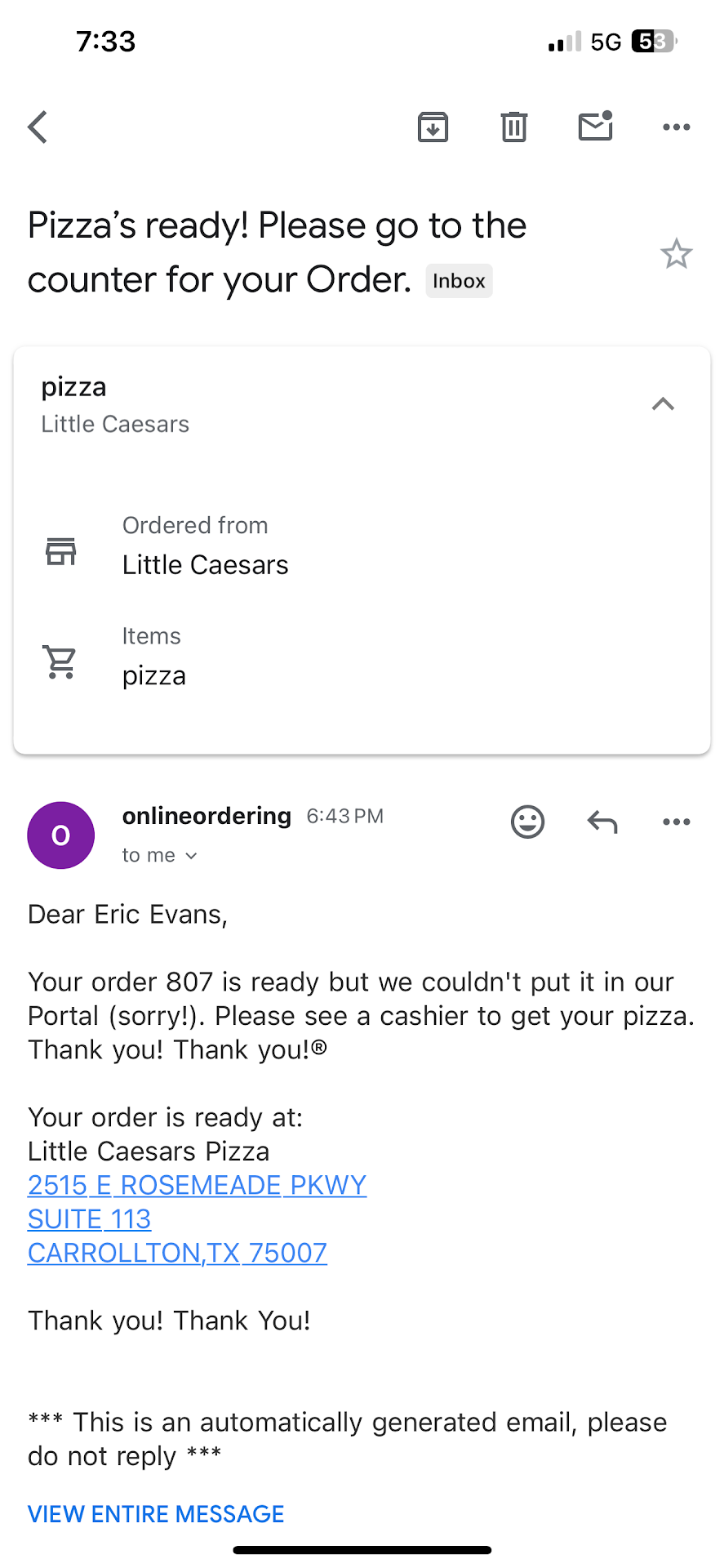This screenshot has width=724, height=1568.
Task: Star this email
Action: pyautogui.click(x=676, y=254)
